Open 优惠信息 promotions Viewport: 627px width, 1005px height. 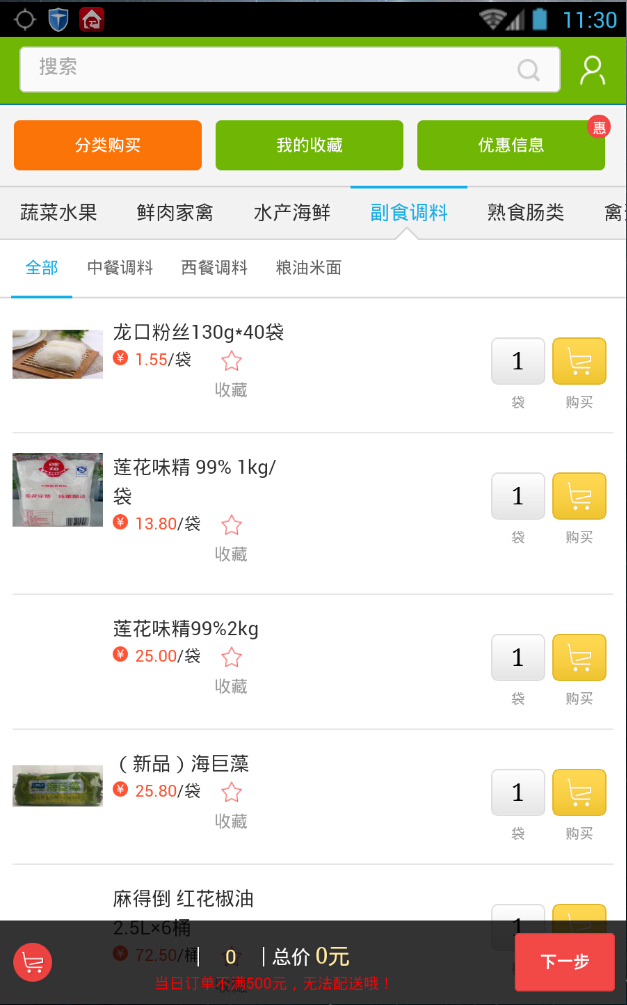511,145
